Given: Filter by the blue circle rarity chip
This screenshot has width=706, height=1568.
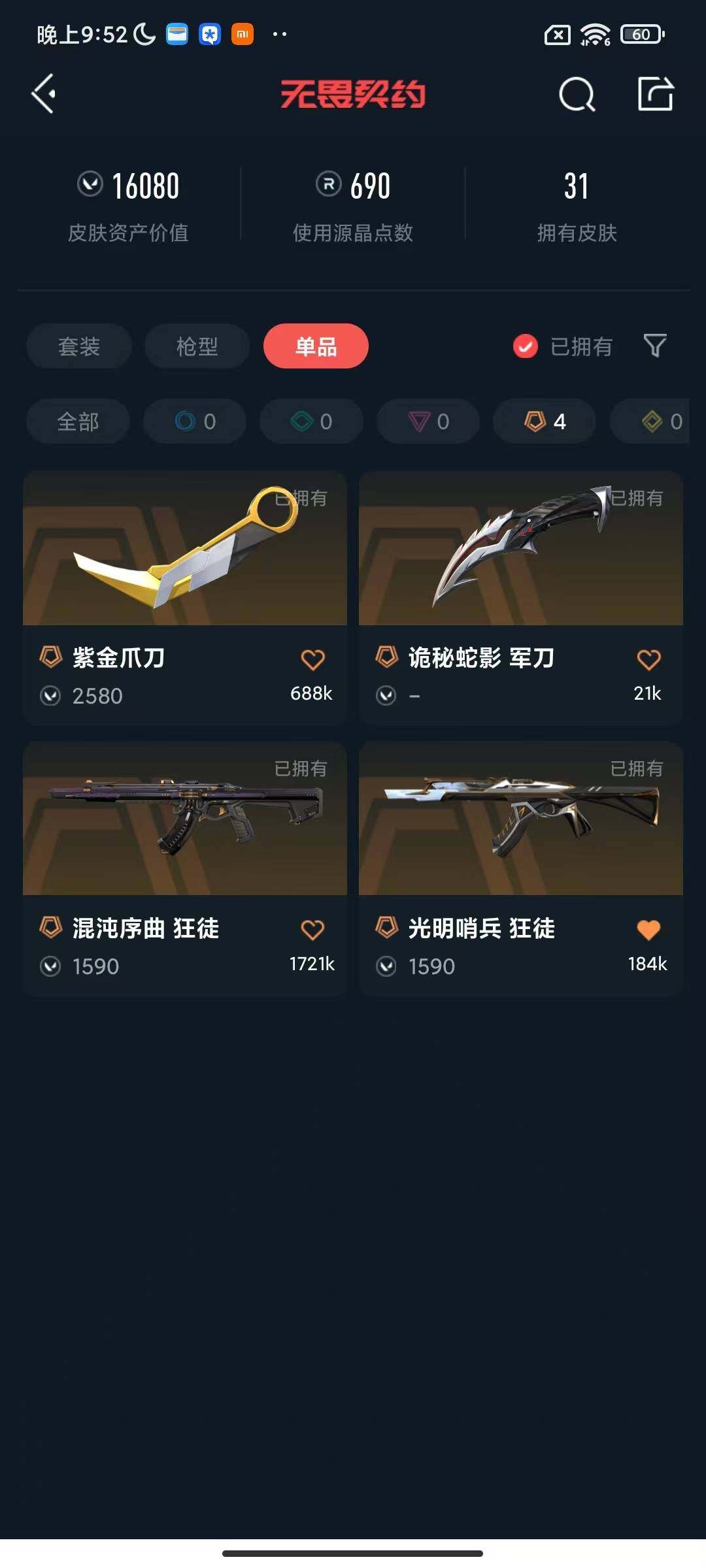Looking at the screenshot, I should pos(195,421).
